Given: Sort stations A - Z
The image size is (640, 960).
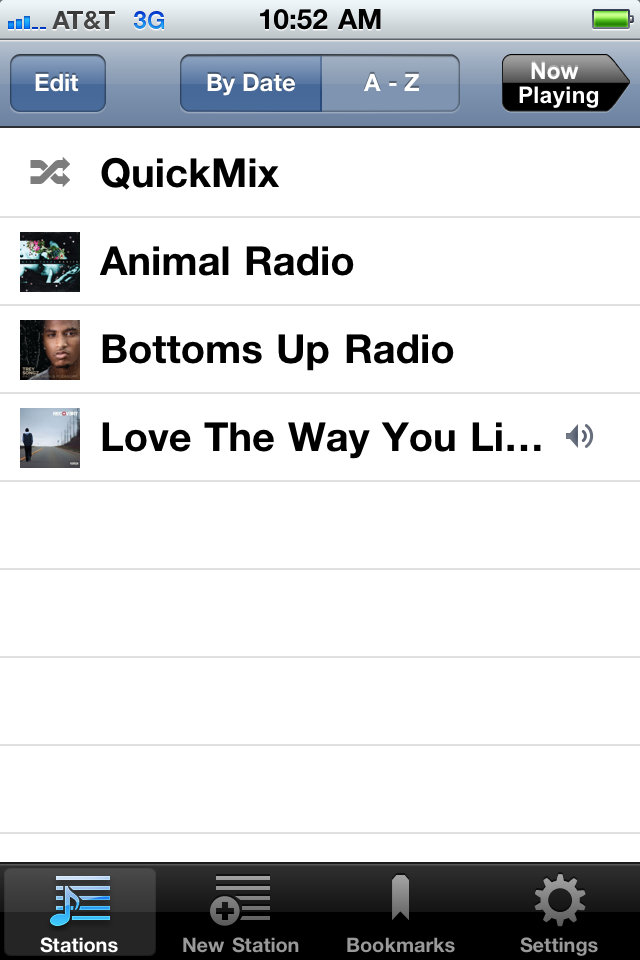Looking at the screenshot, I should point(391,83).
